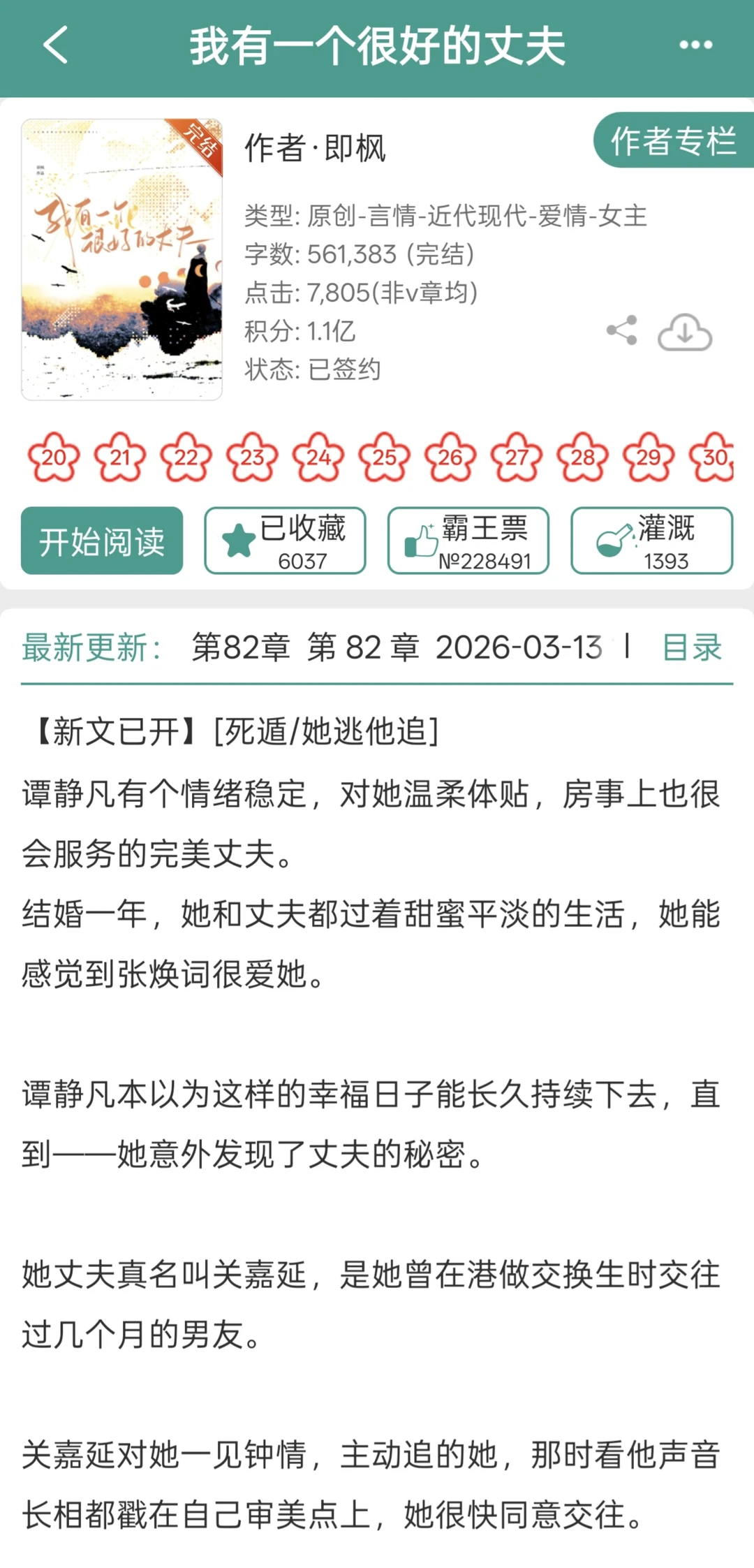Screen dimensions: 754x1568
Task: Toggle the 已收藏 collection state off
Action: (x=283, y=541)
